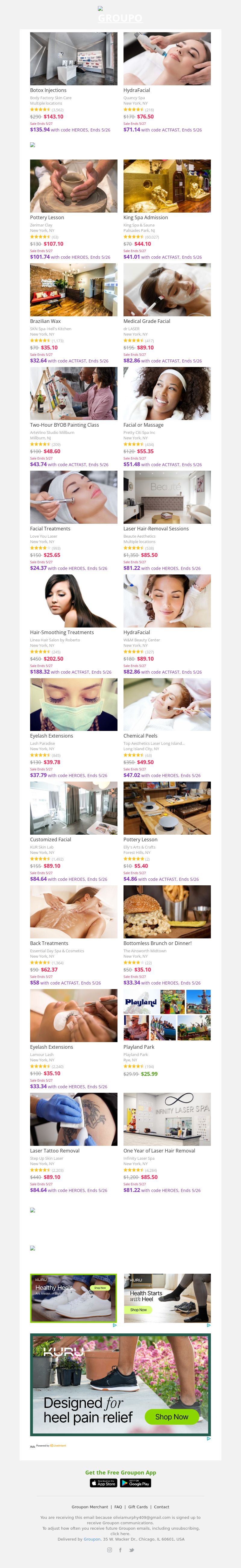View the Medical Grade Facial deal

click(167, 290)
